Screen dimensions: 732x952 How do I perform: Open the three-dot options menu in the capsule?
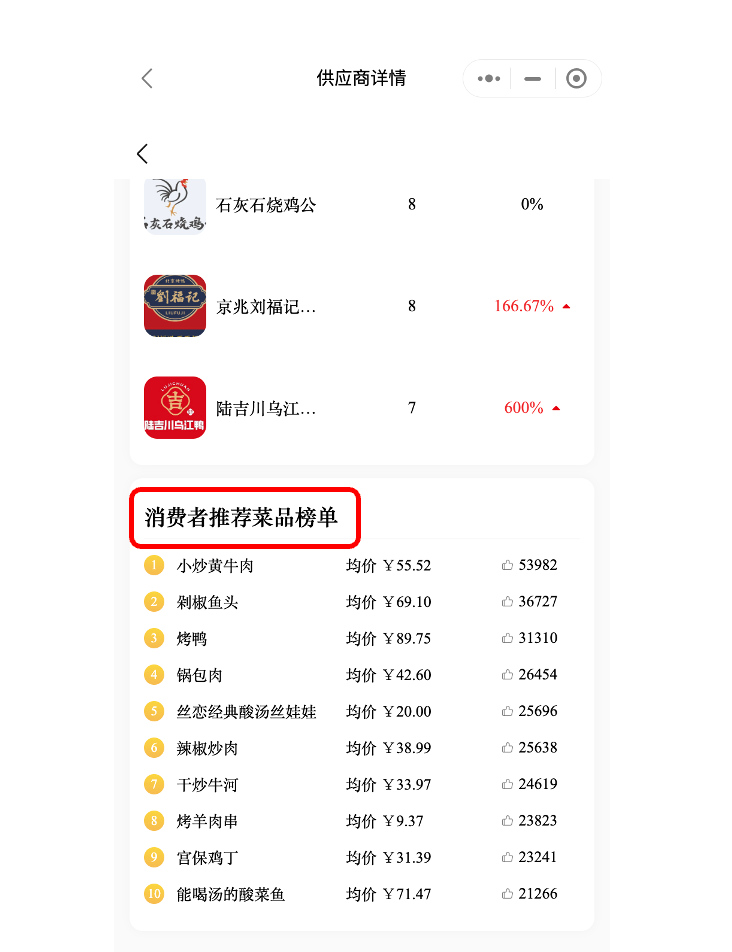(x=487, y=78)
